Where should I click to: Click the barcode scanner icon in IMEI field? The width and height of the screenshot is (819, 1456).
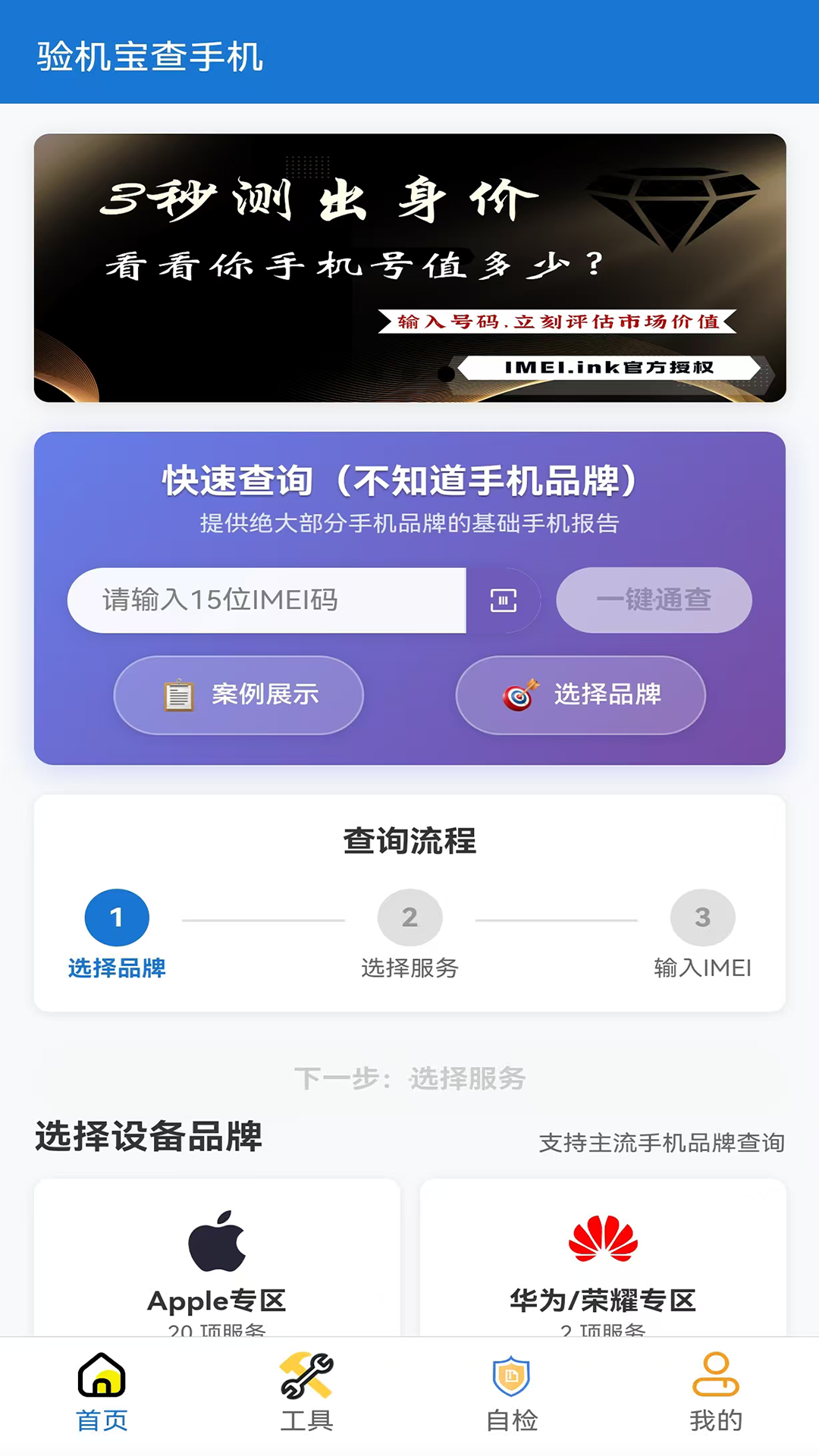pos(504,601)
